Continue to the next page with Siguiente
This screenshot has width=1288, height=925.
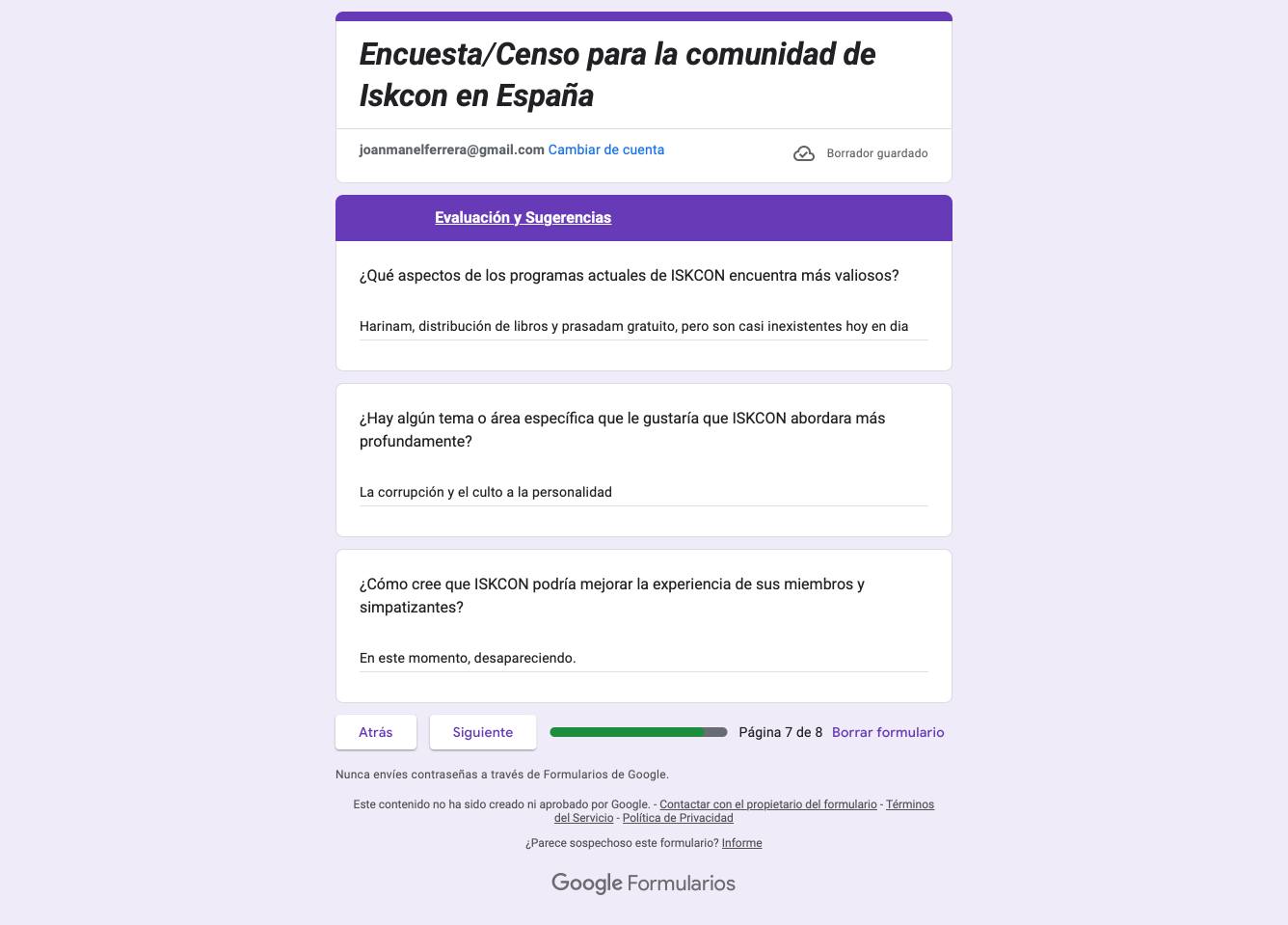tap(483, 732)
